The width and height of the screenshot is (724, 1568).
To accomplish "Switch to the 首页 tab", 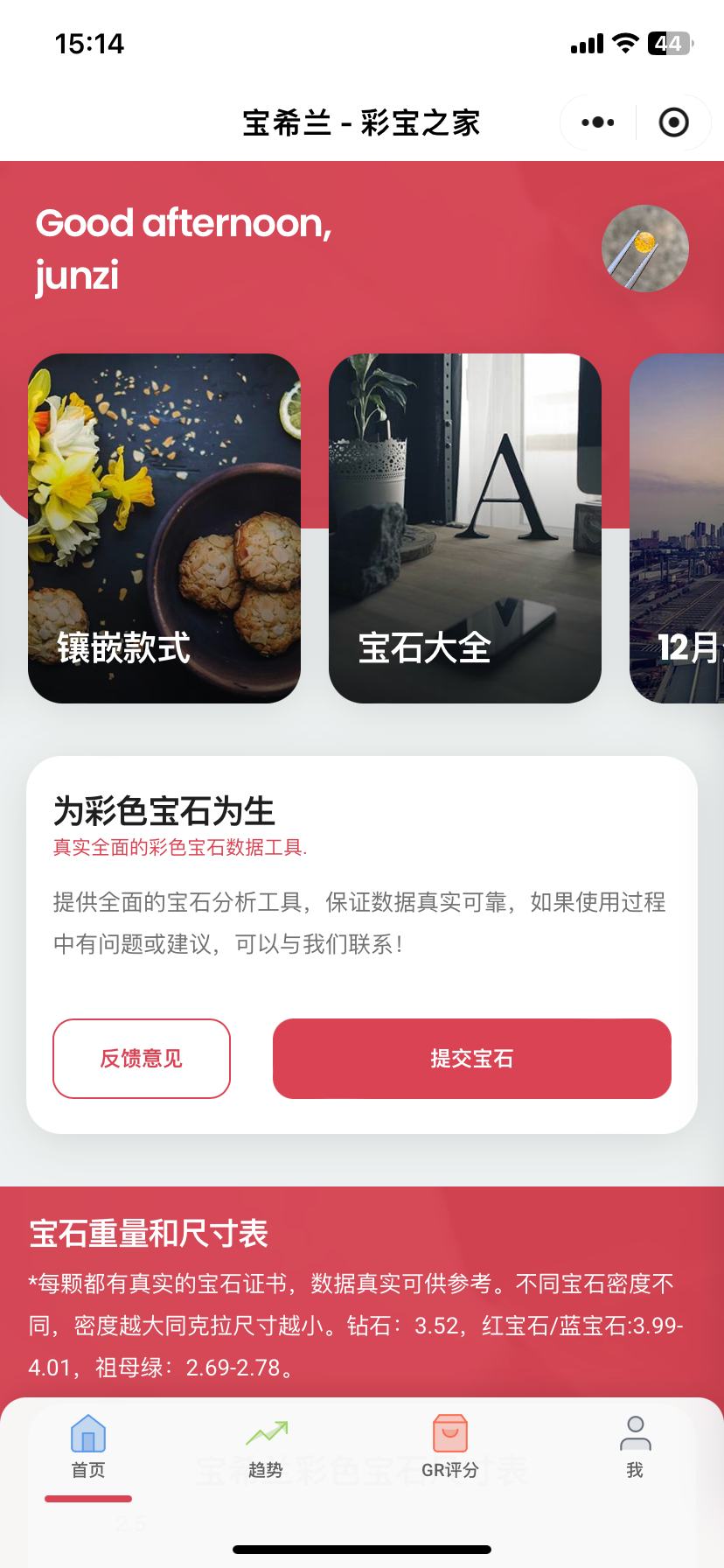I will coord(88,1447).
